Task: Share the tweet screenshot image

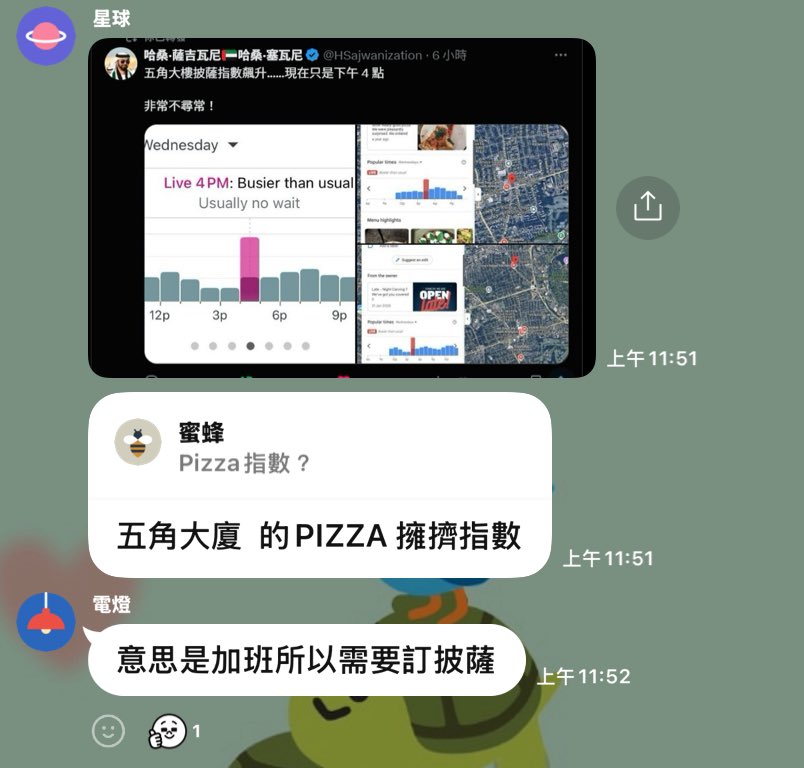Action: [647, 207]
